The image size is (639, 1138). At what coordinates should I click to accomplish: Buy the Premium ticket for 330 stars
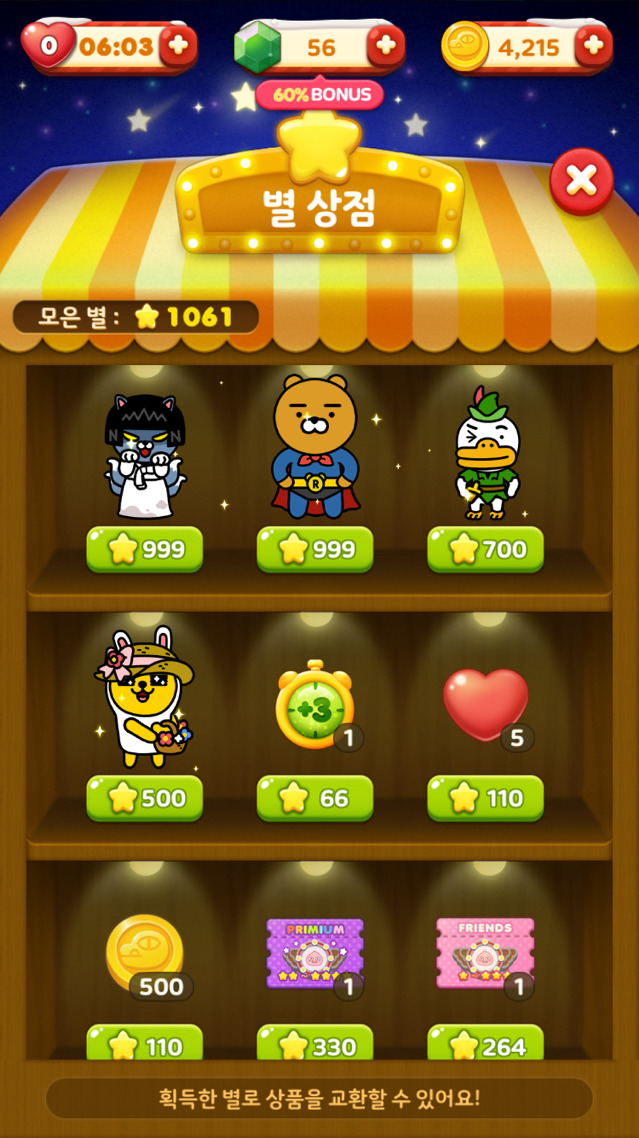[x=315, y=1044]
